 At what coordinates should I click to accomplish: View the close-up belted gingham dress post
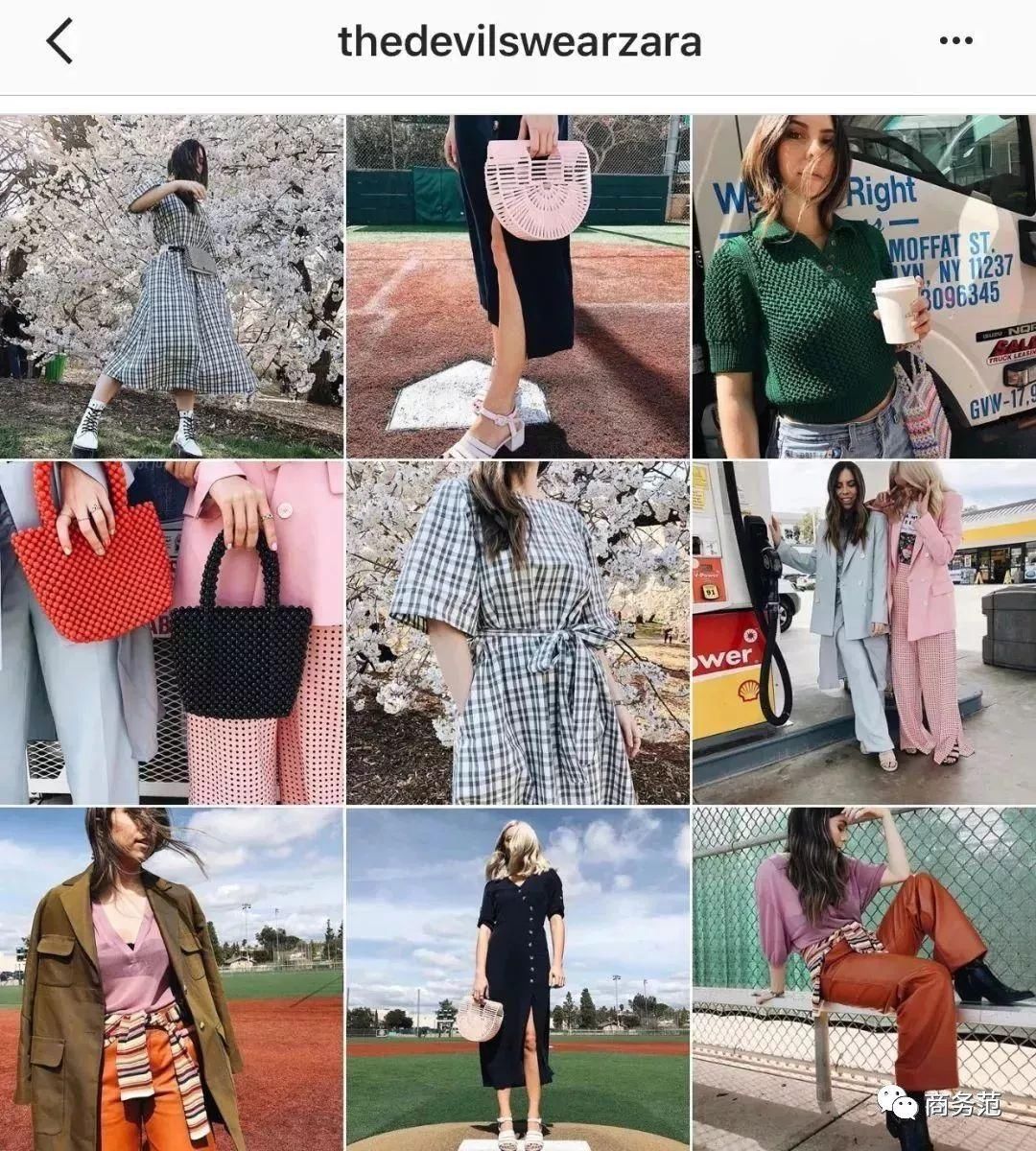pos(518,633)
